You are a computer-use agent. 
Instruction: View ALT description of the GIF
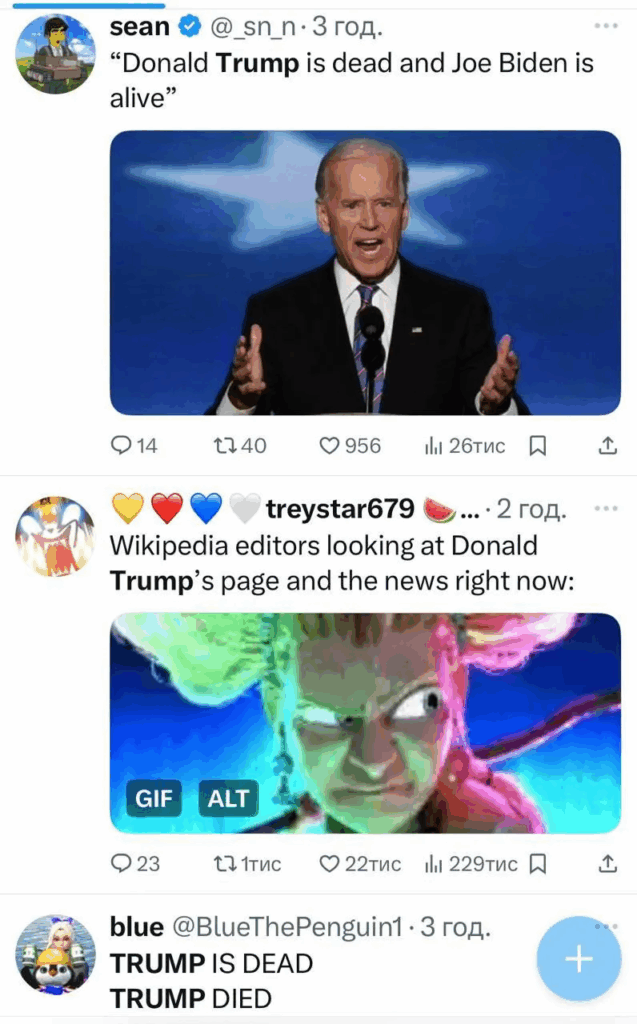coord(228,798)
